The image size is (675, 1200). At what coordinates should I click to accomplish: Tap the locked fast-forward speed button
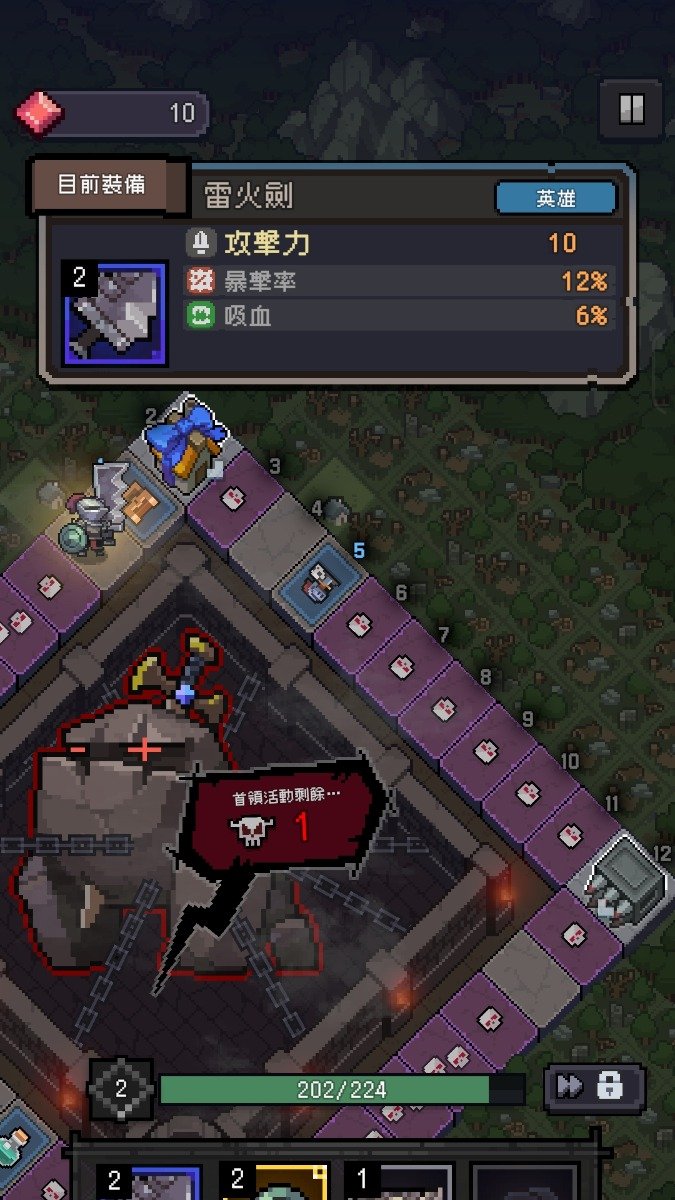594,1088
